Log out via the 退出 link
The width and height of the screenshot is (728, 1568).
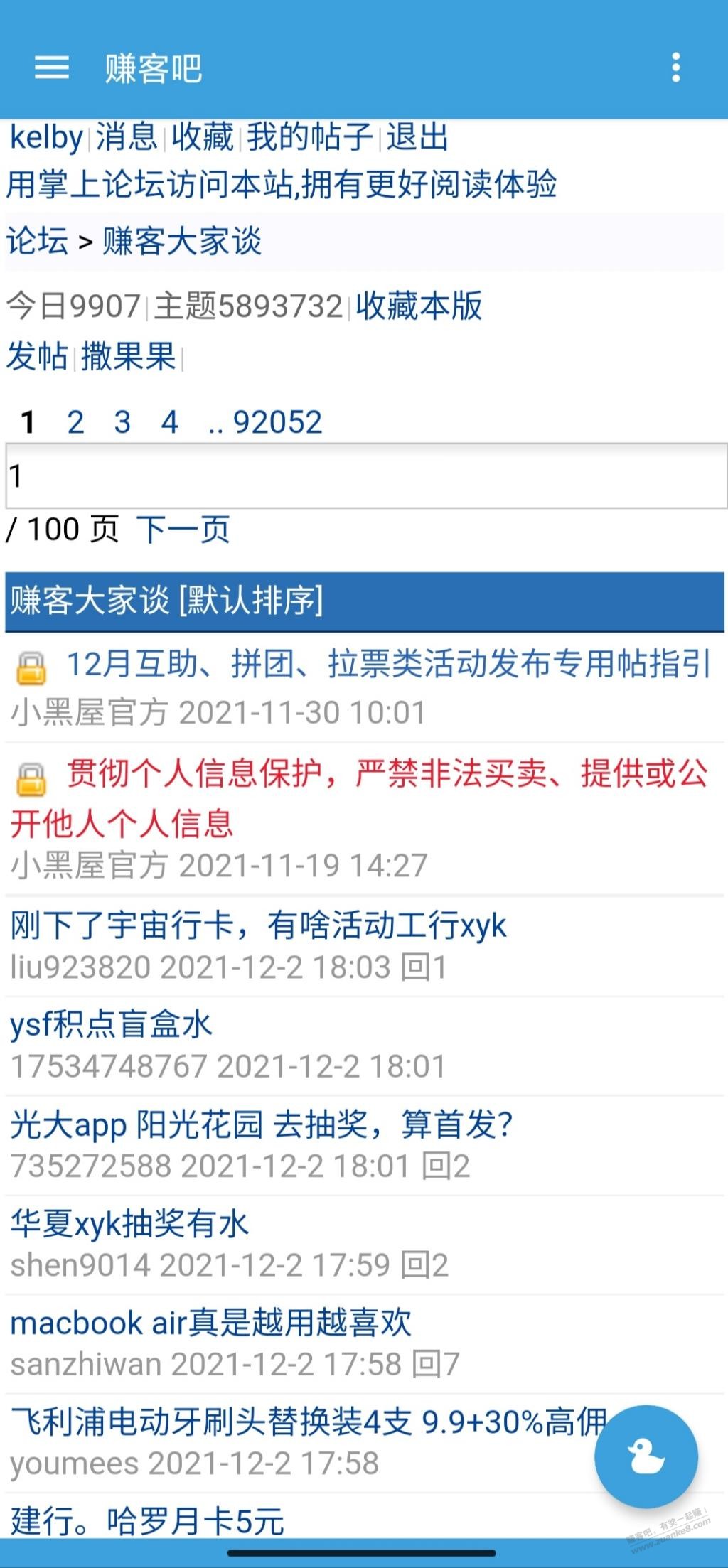click(417, 136)
